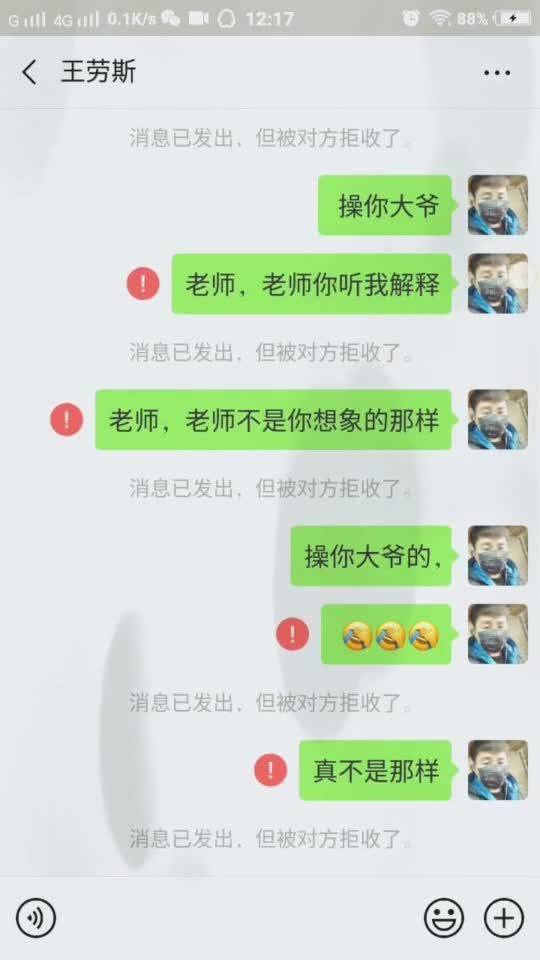Viewport: 540px width, 960px height.
Task: Resend failed message 真不是那样
Action: (270, 770)
